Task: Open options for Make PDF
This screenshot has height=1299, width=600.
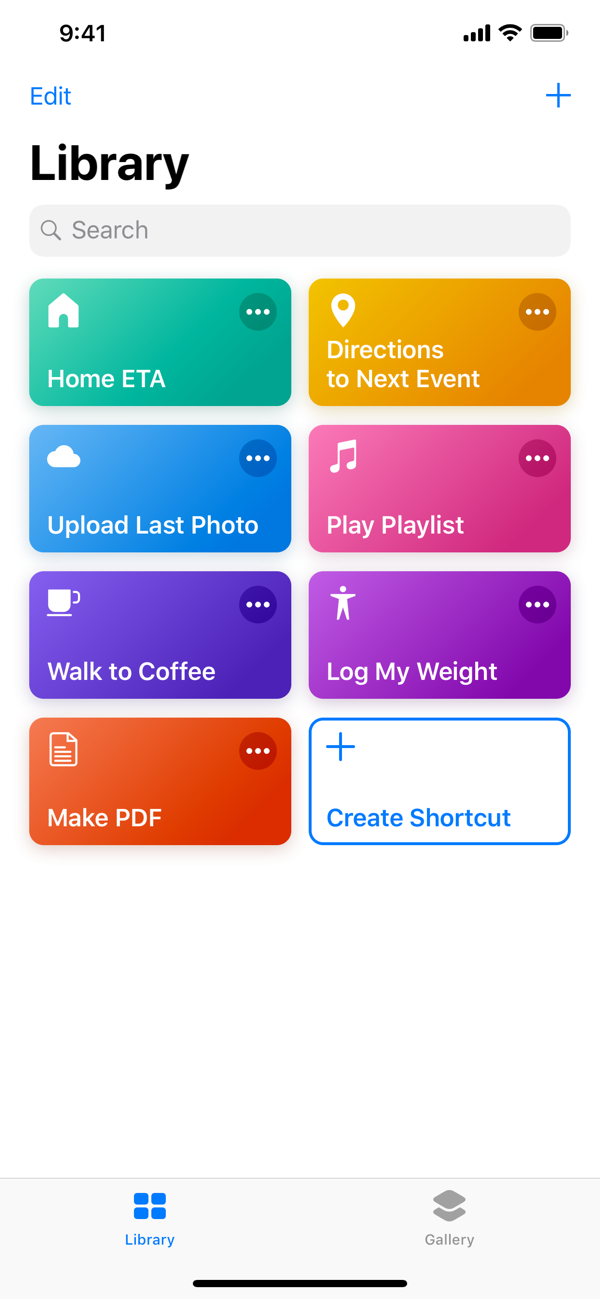Action: 258,751
